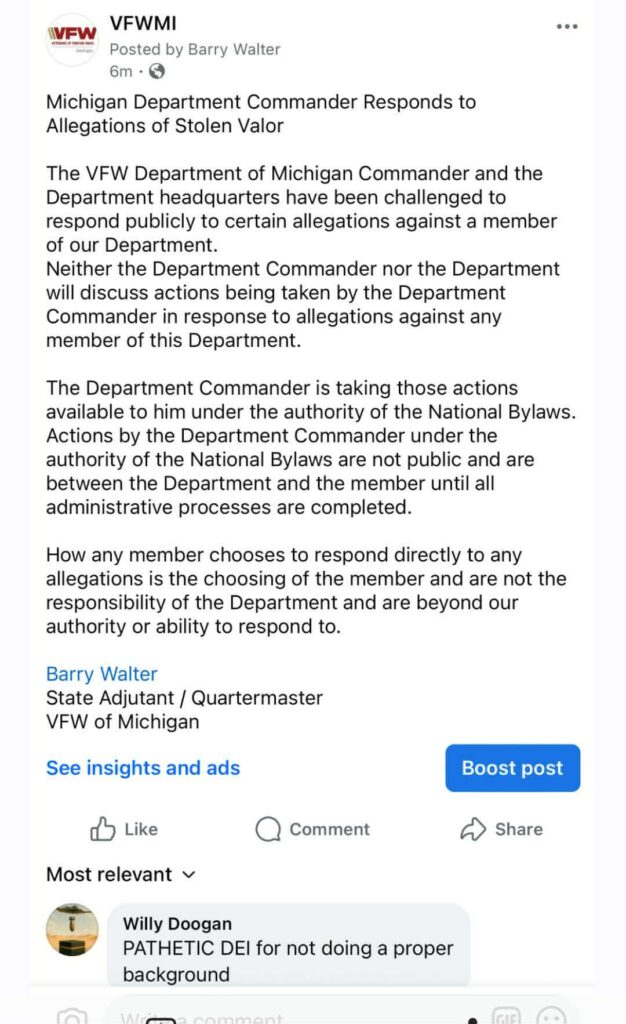Open Willy Doogan's name in the comment
This screenshot has height=1024, width=626.
click(x=176, y=924)
